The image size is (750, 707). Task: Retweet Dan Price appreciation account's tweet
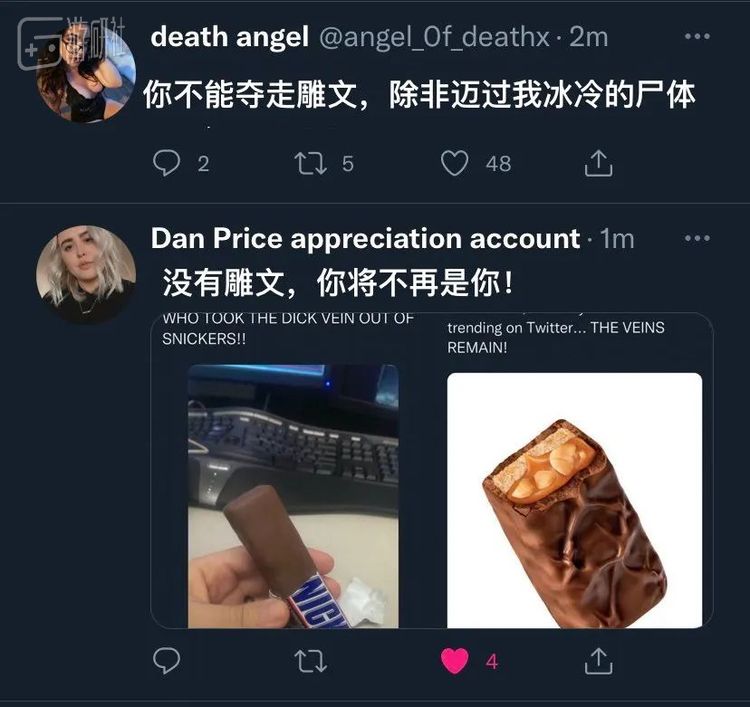click(311, 660)
